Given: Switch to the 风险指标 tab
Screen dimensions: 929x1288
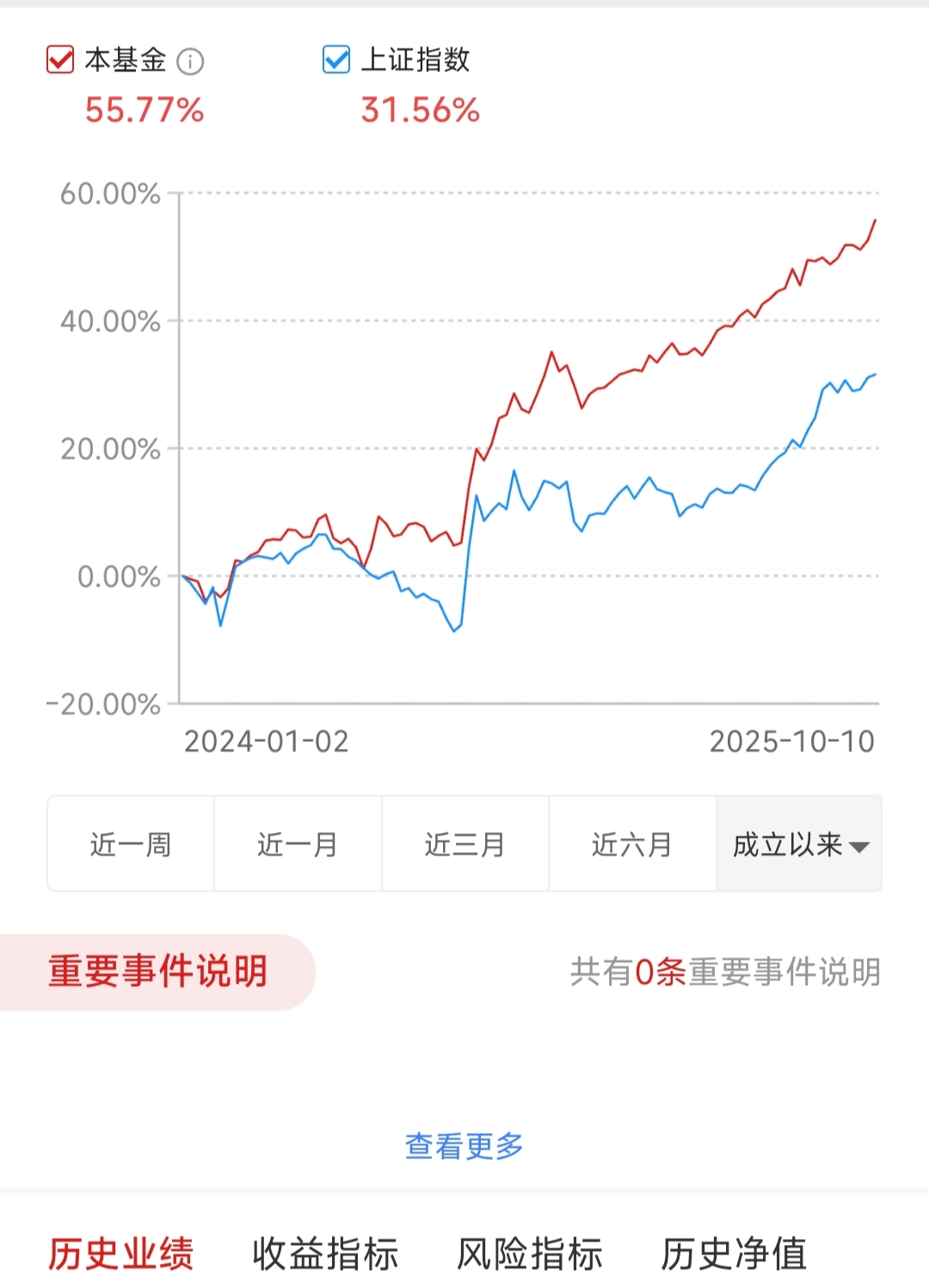Looking at the screenshot, I should (x=529, y=1254).
